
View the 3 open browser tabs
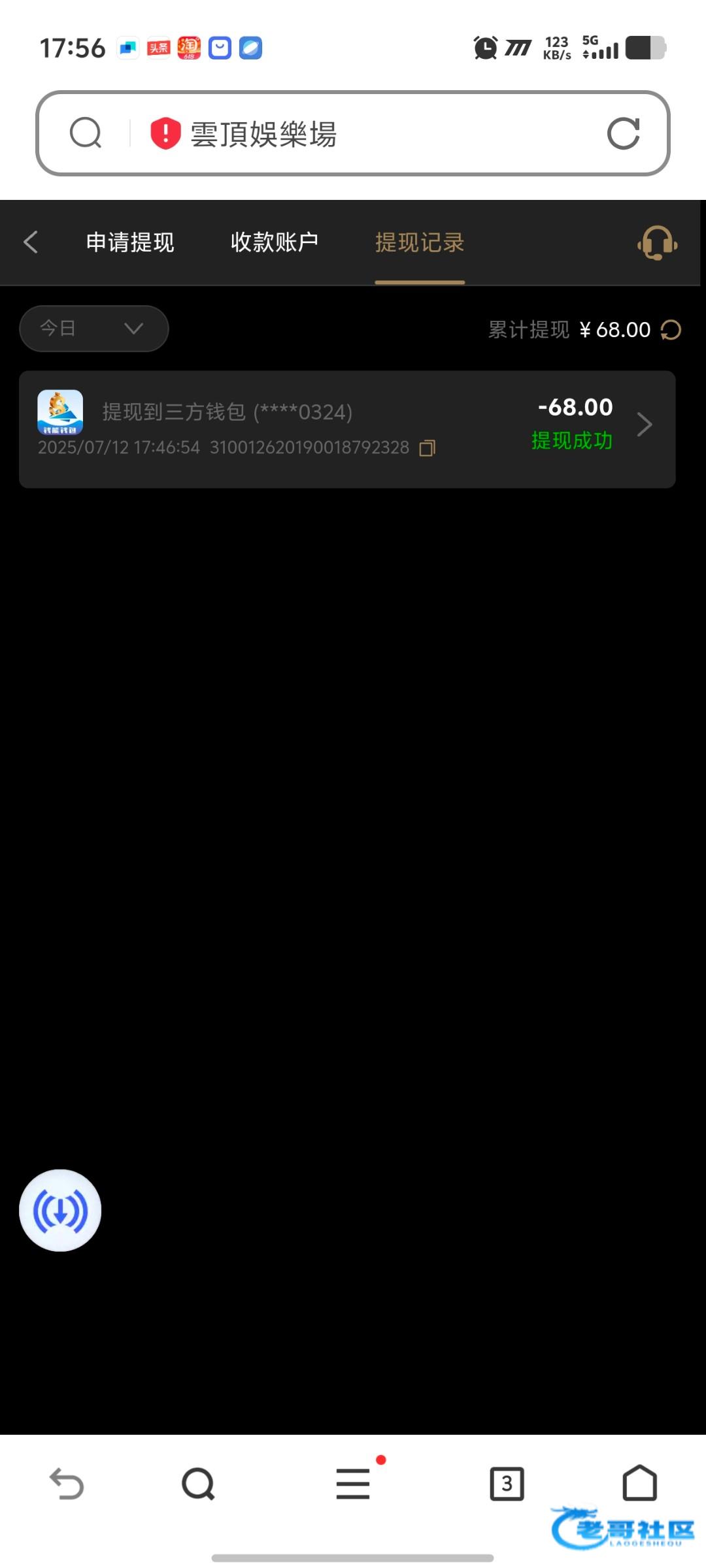pyautogui.click(x=507, y=1484)
